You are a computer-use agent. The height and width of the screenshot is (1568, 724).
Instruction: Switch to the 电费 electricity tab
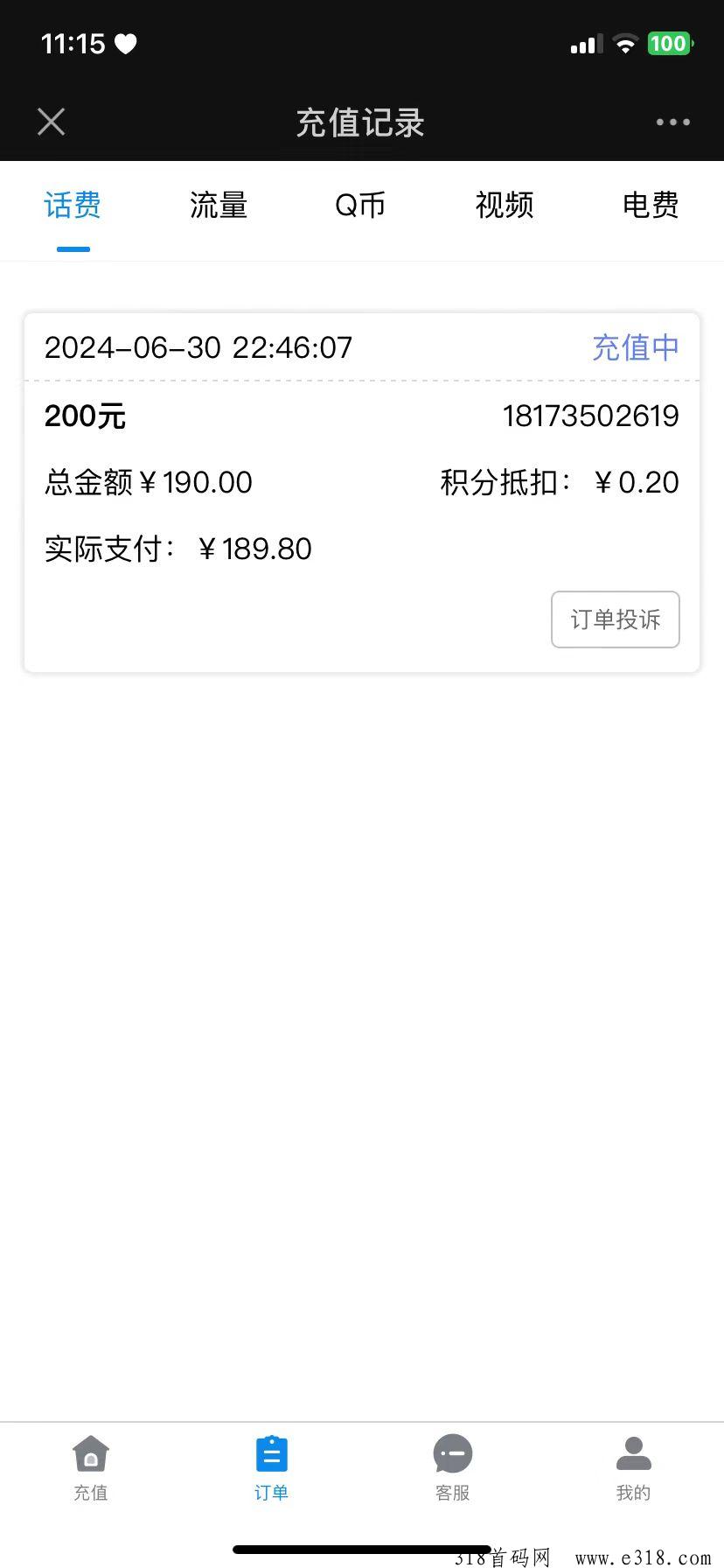point(650,206)
